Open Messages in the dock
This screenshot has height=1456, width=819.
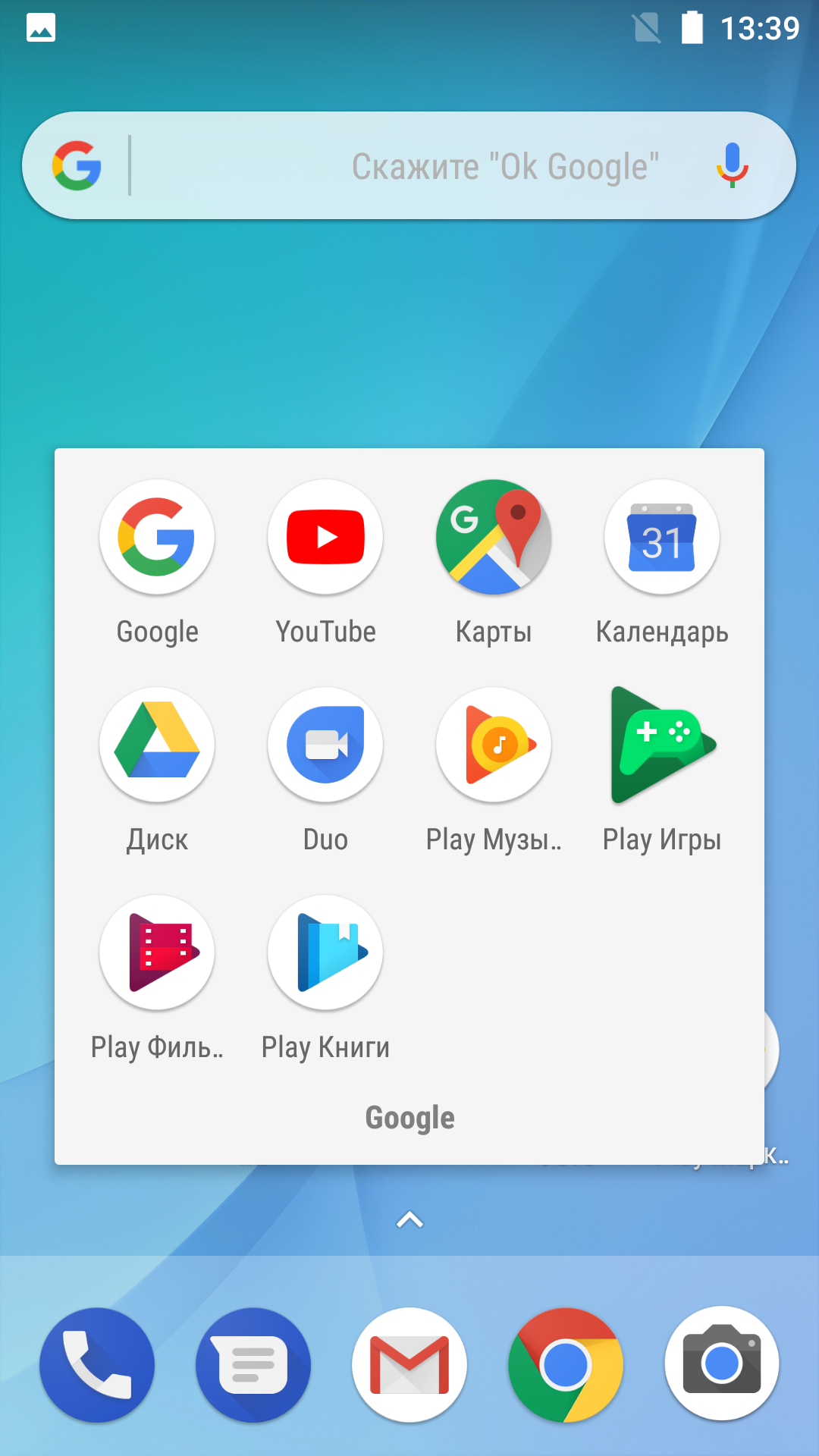(253, 1364)
